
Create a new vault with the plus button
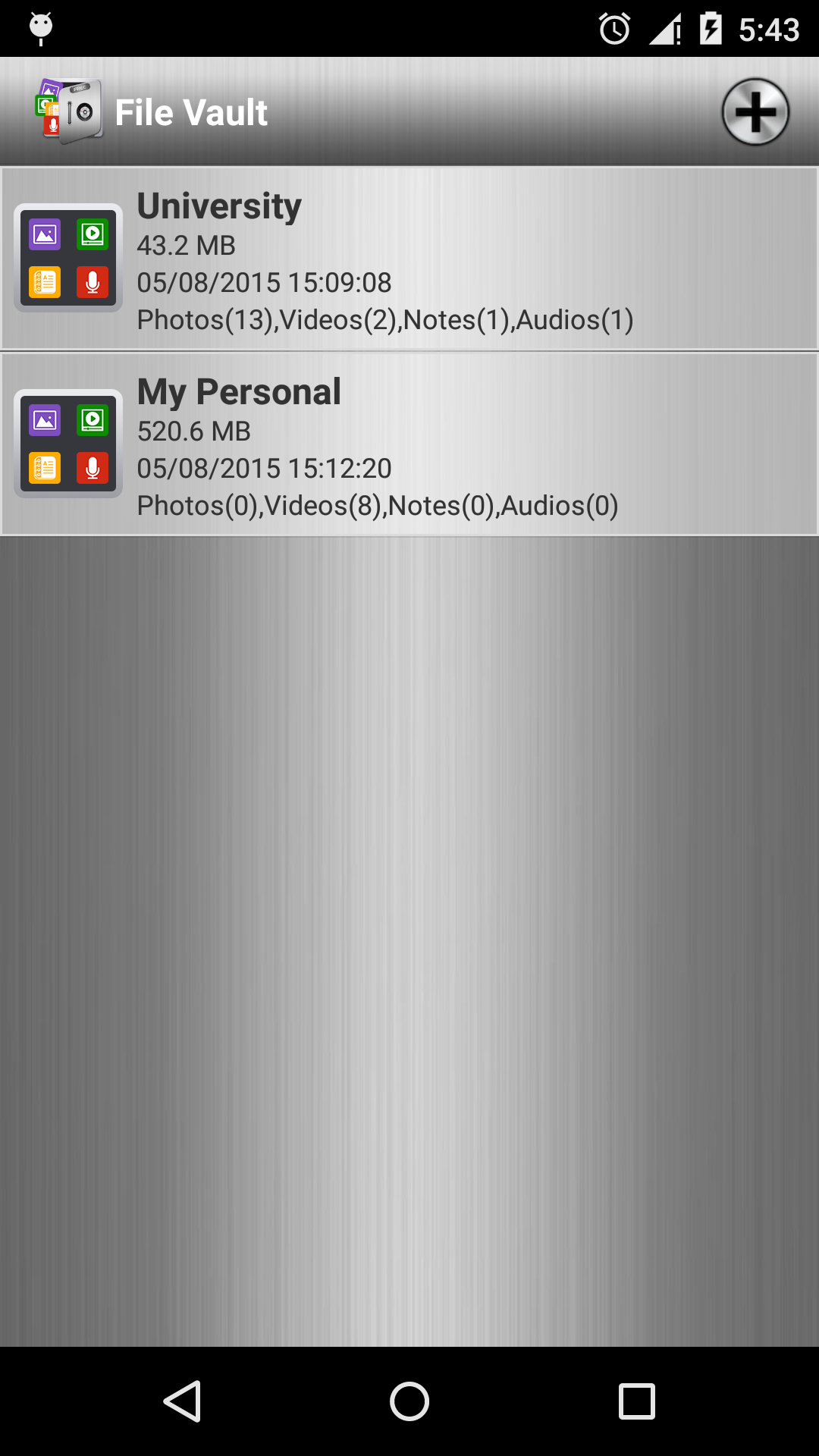click(755, 111)
